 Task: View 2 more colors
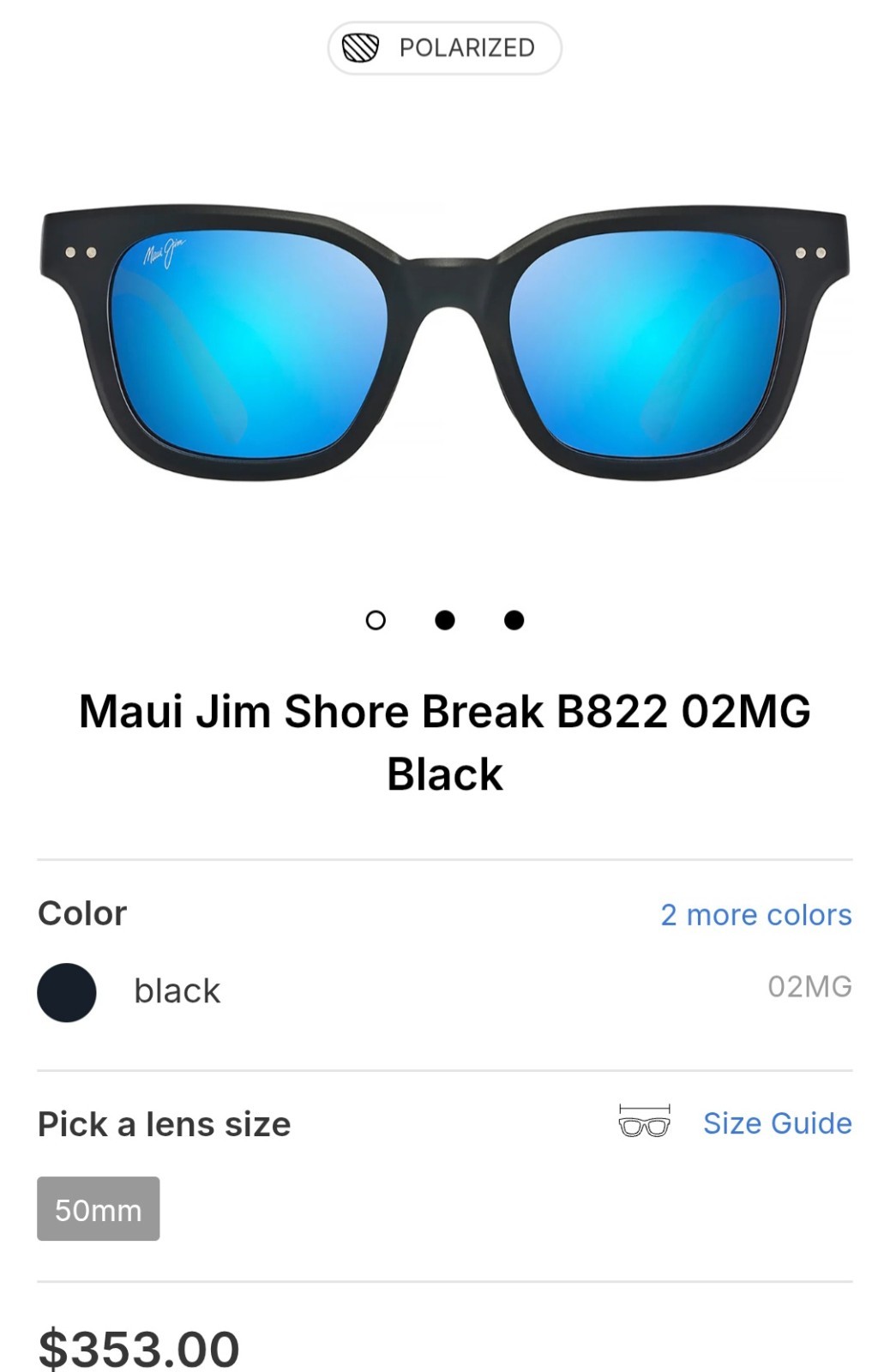[x=755, y=914]
